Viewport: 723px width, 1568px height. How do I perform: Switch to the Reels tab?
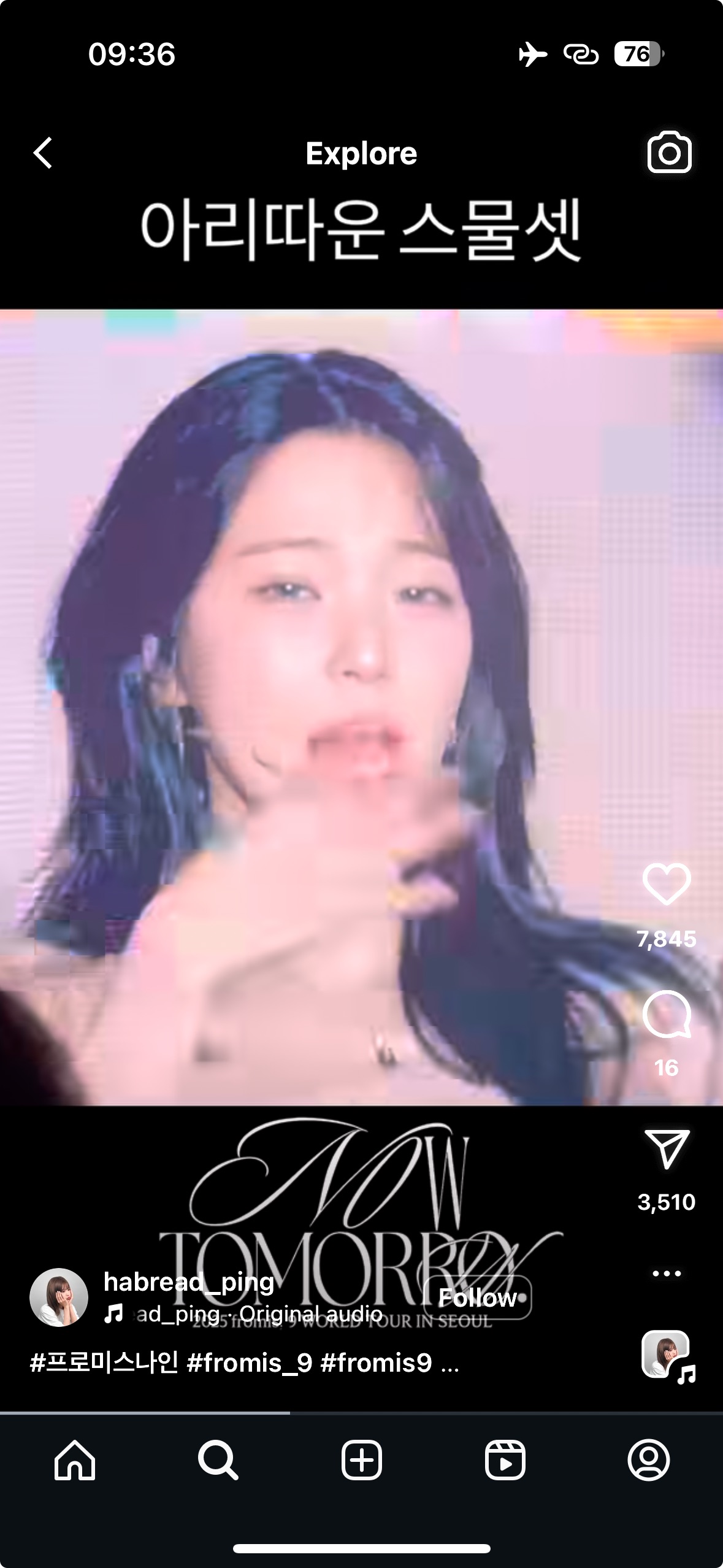[505, 1460]
